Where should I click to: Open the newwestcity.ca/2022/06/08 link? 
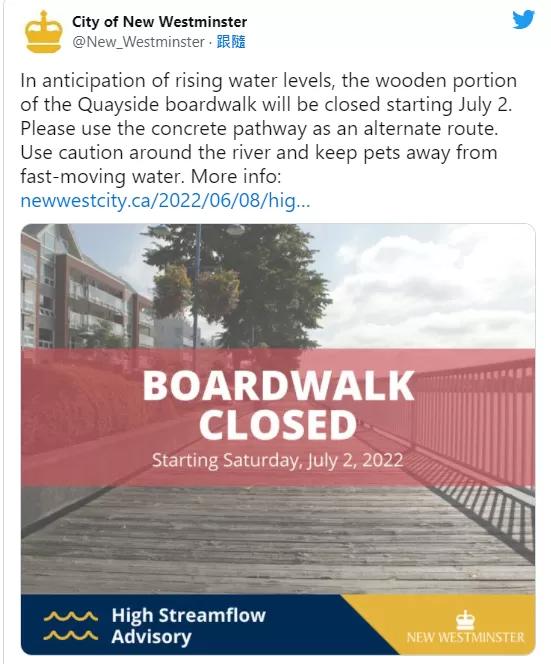tap(165, 200)
